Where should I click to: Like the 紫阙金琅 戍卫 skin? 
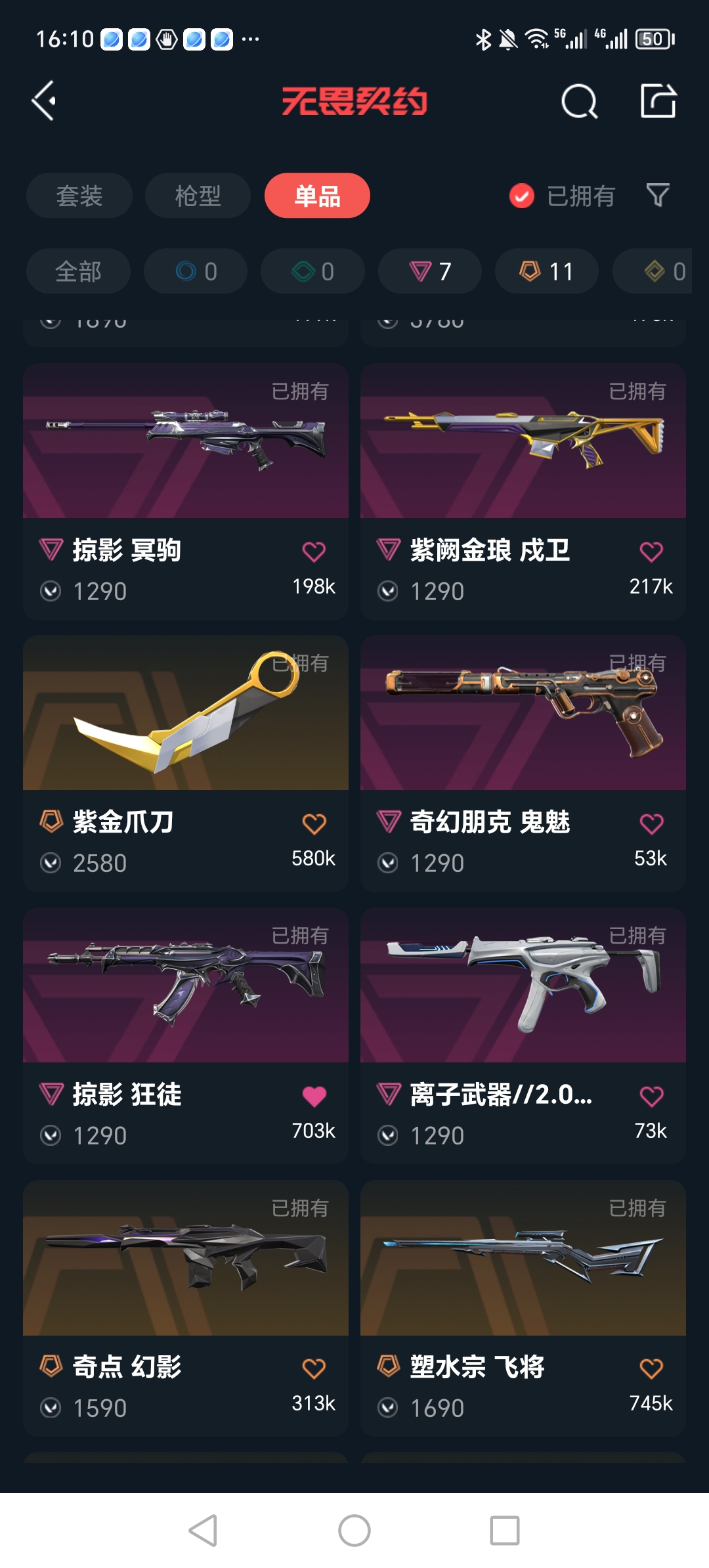pyautogui.click(x=651, y=552)
